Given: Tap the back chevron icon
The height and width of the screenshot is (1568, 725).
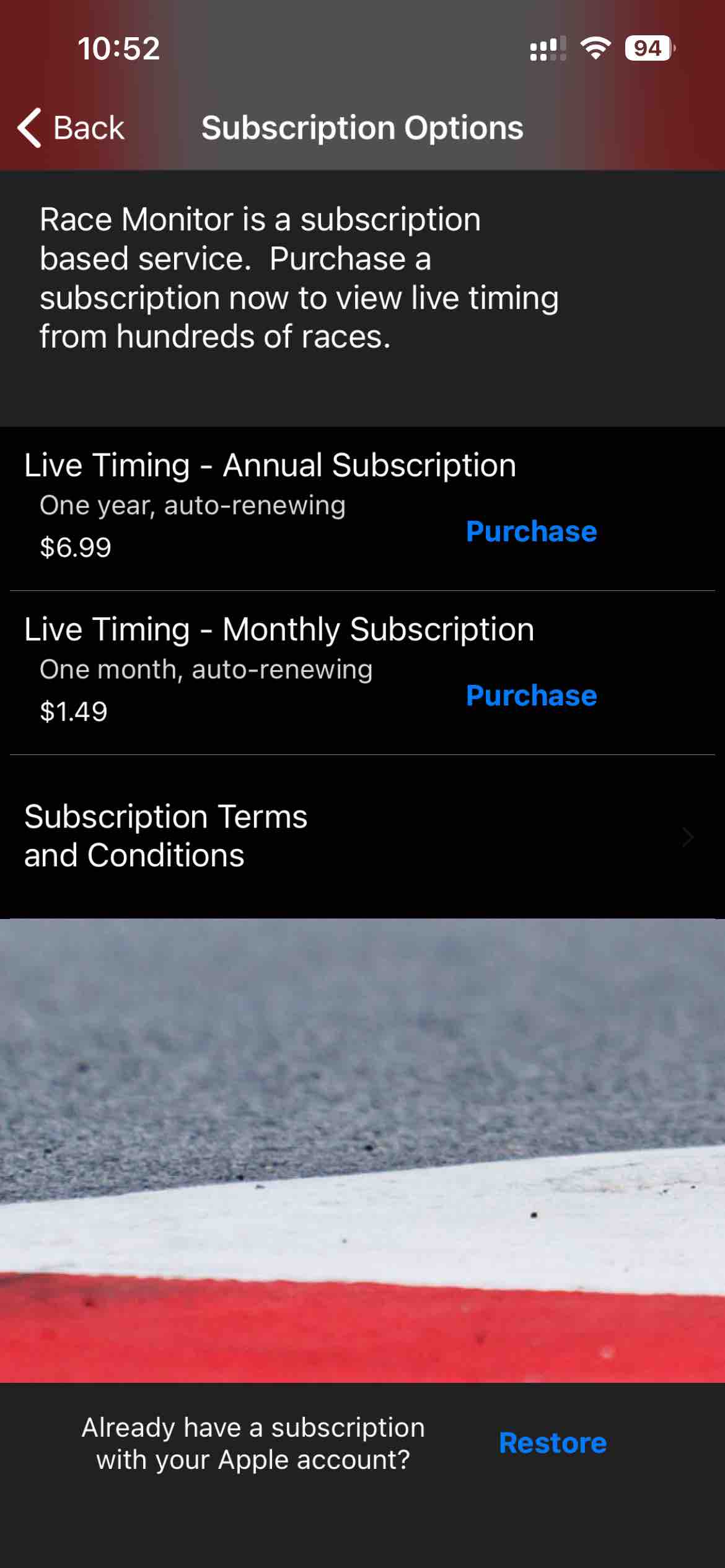Looking at the screenshot, I should coord(28,128).
